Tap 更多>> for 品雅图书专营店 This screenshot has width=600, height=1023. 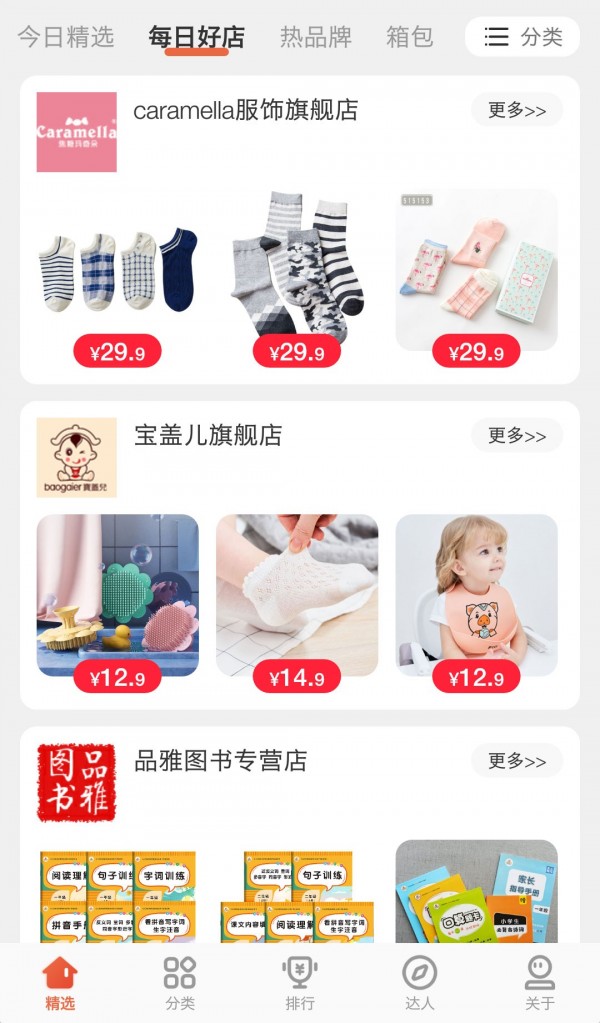517,761
